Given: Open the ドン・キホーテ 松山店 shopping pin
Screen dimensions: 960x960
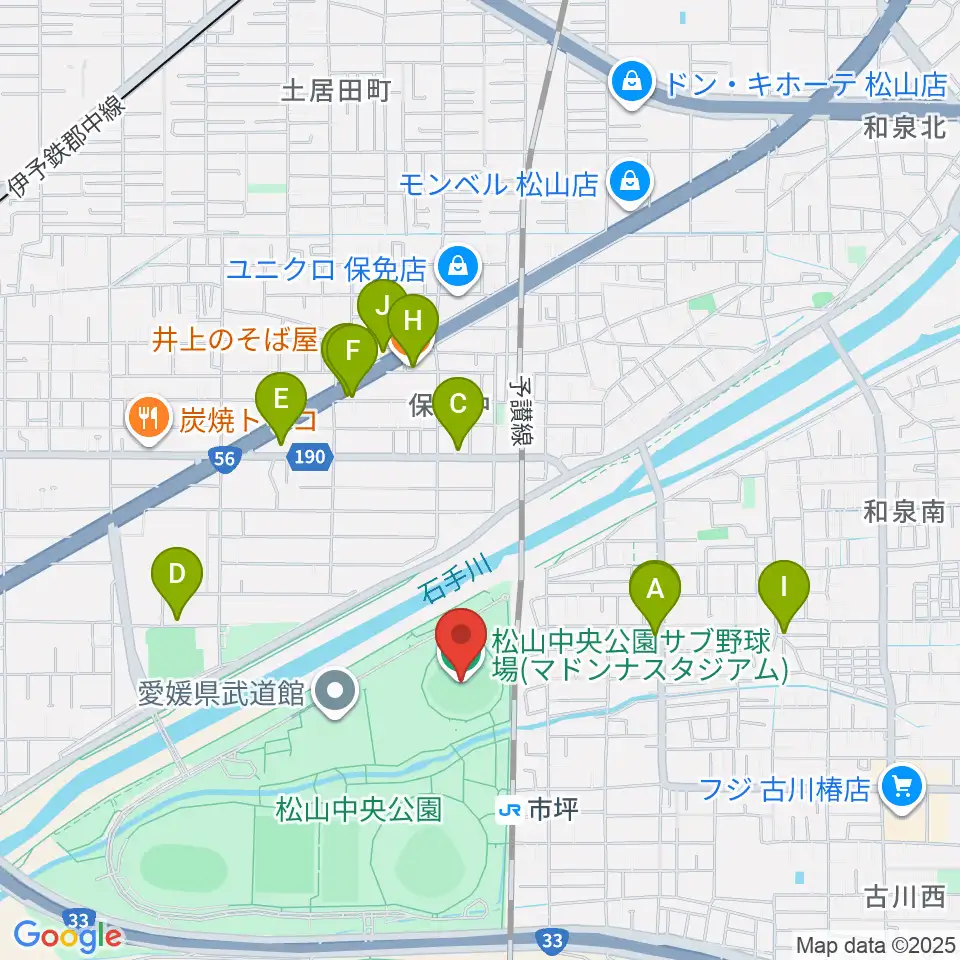Looking at the screenshot, I should click(632, 82).
